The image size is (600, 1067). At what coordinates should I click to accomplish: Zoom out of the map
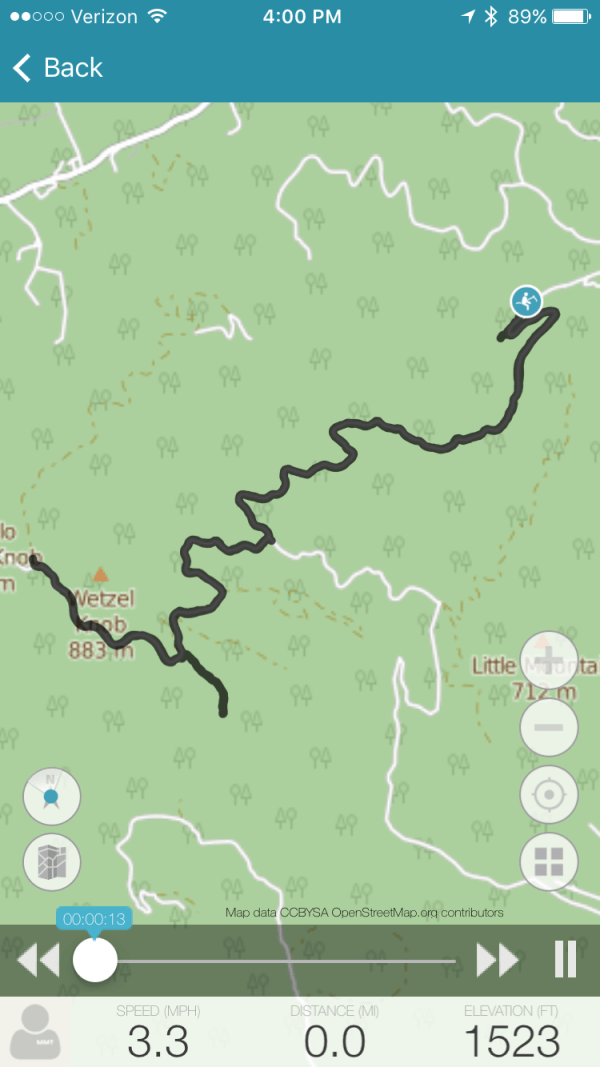549,726
